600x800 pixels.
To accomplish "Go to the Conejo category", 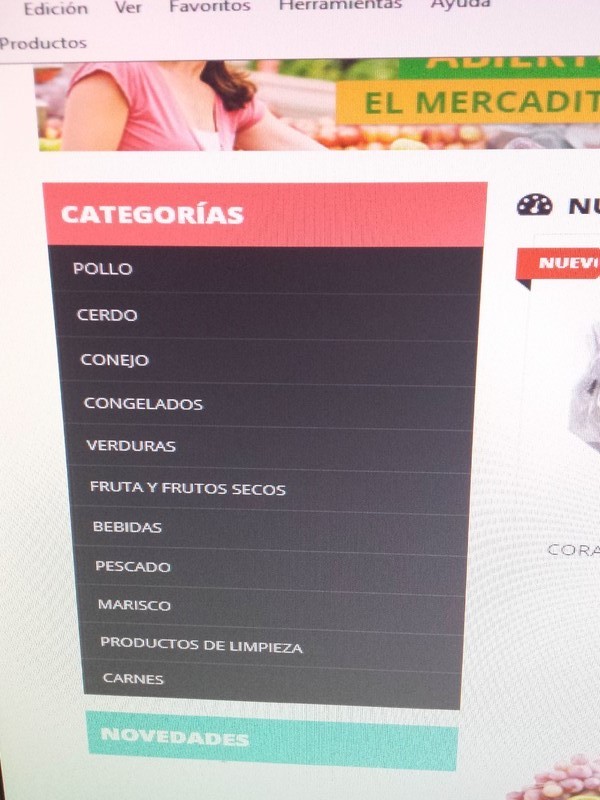I will [114, 360].
